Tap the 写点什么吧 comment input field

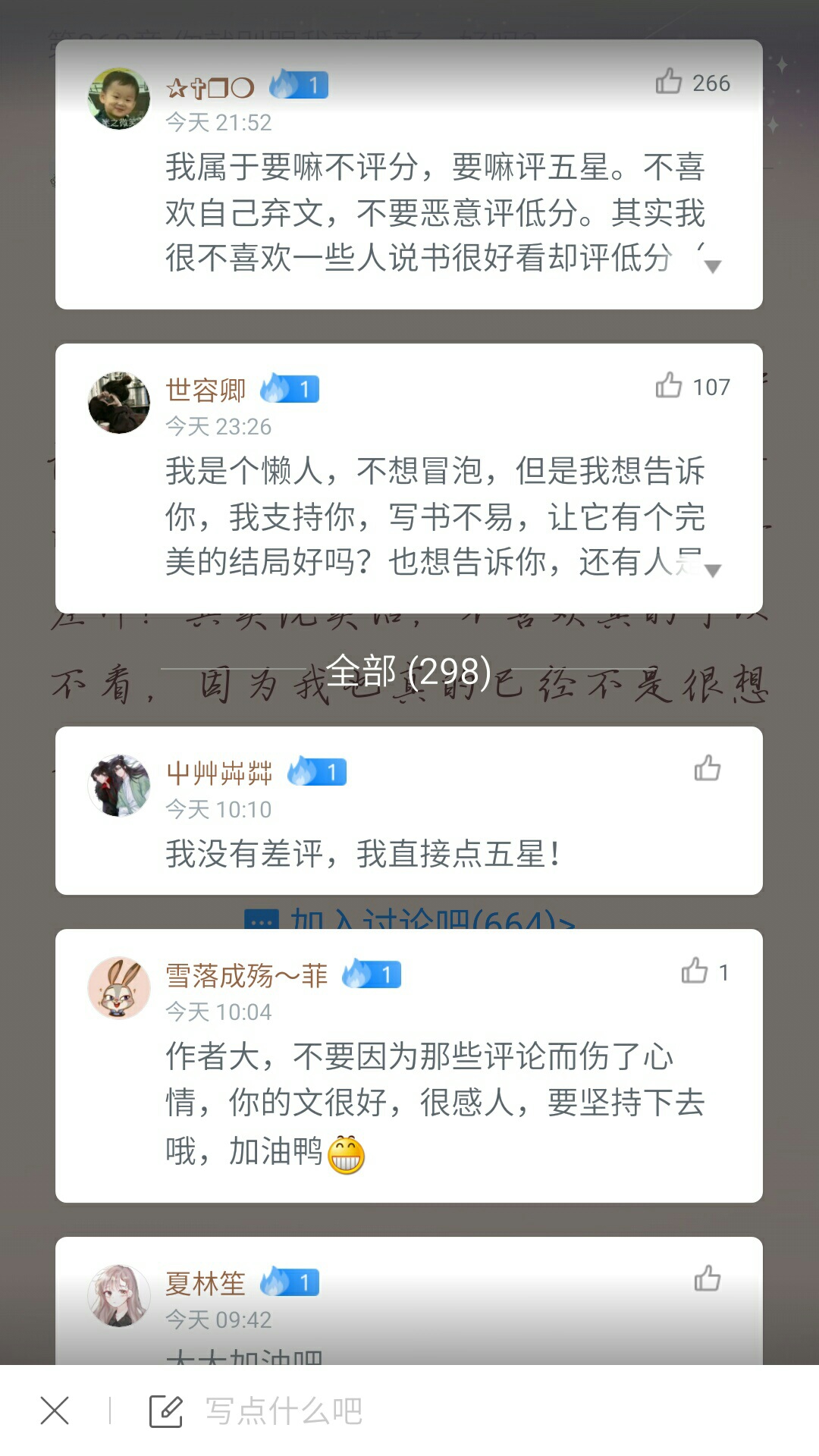[284, 1411]
